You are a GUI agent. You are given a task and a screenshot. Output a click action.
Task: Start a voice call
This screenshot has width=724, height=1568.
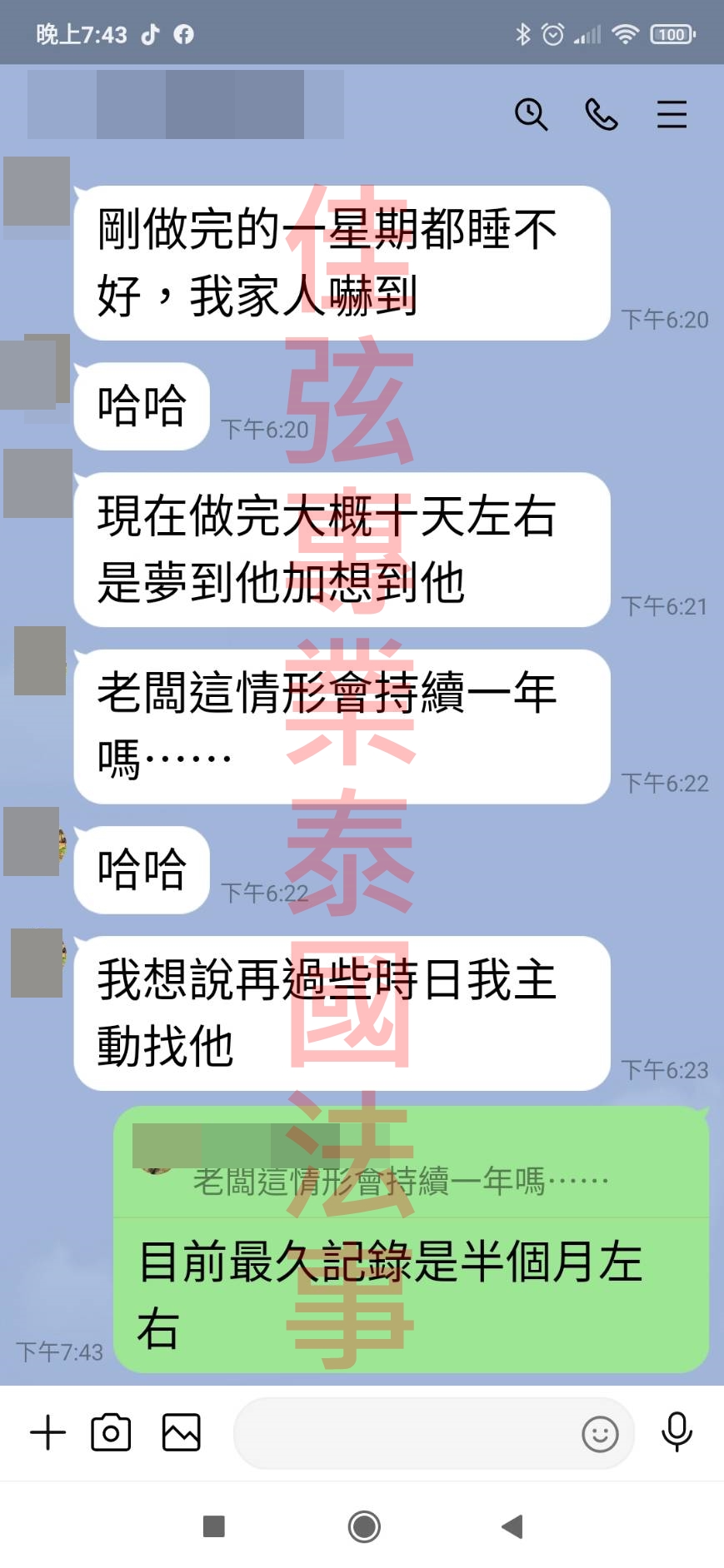pos(601,114)
